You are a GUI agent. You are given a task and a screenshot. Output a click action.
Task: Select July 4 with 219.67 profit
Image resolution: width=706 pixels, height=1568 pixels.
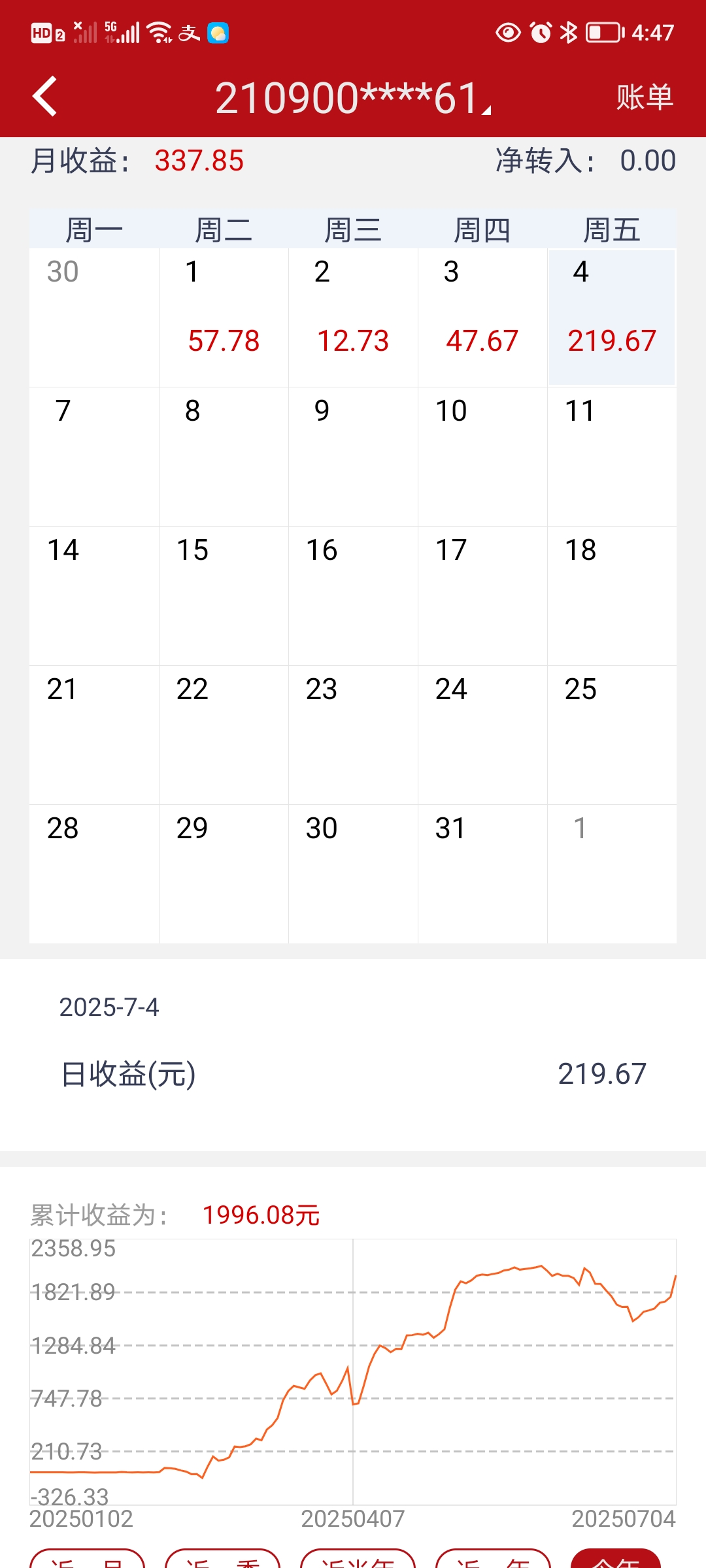point(612,318)
